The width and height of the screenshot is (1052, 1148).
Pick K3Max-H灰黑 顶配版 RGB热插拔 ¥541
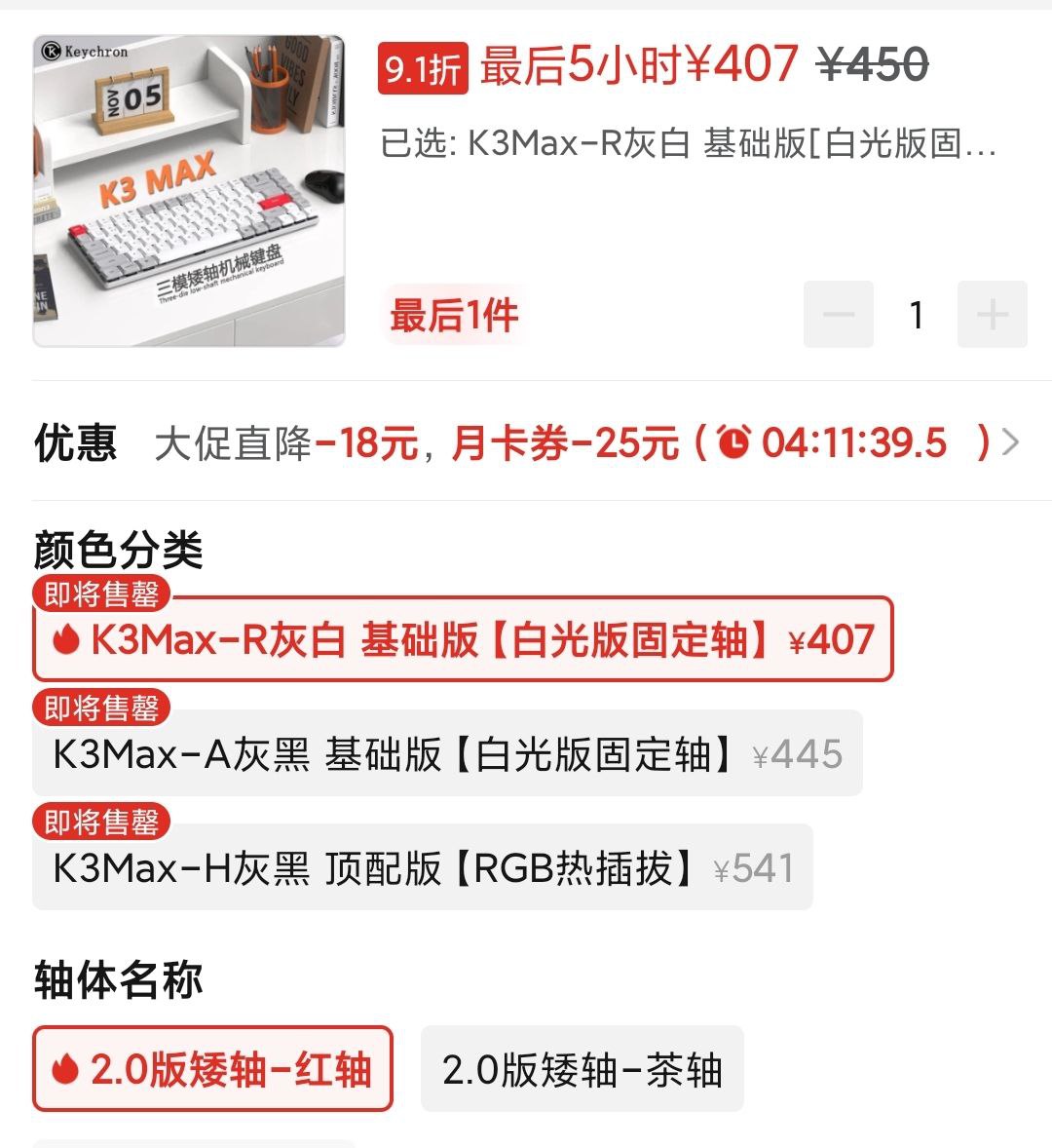point(422,868)
